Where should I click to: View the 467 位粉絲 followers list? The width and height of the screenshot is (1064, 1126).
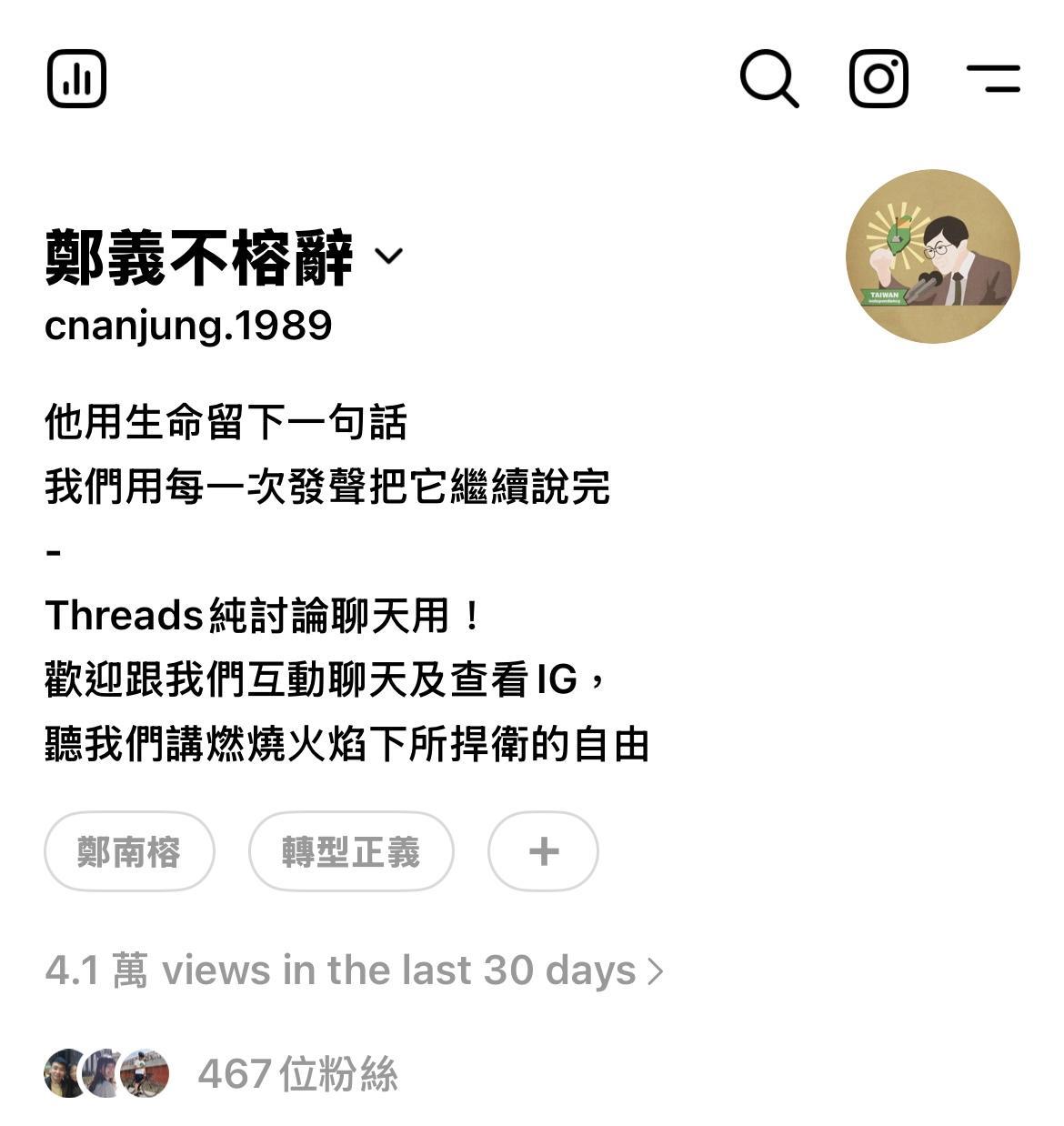pyautogui.click(x=296, y=1074)
